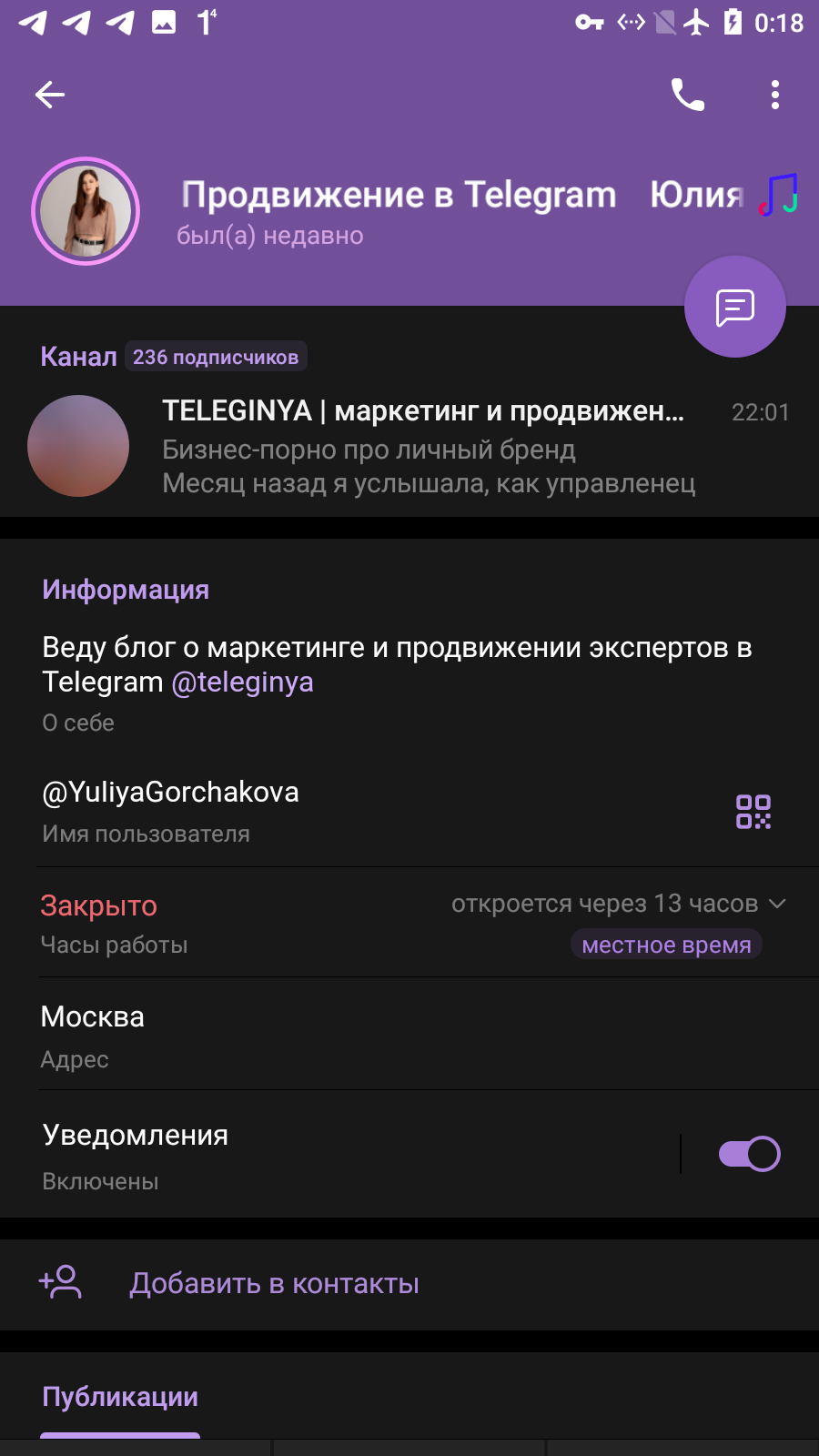Open the TELEGINYA channel
The image size is (819, 1456).
tap(409, 446)
